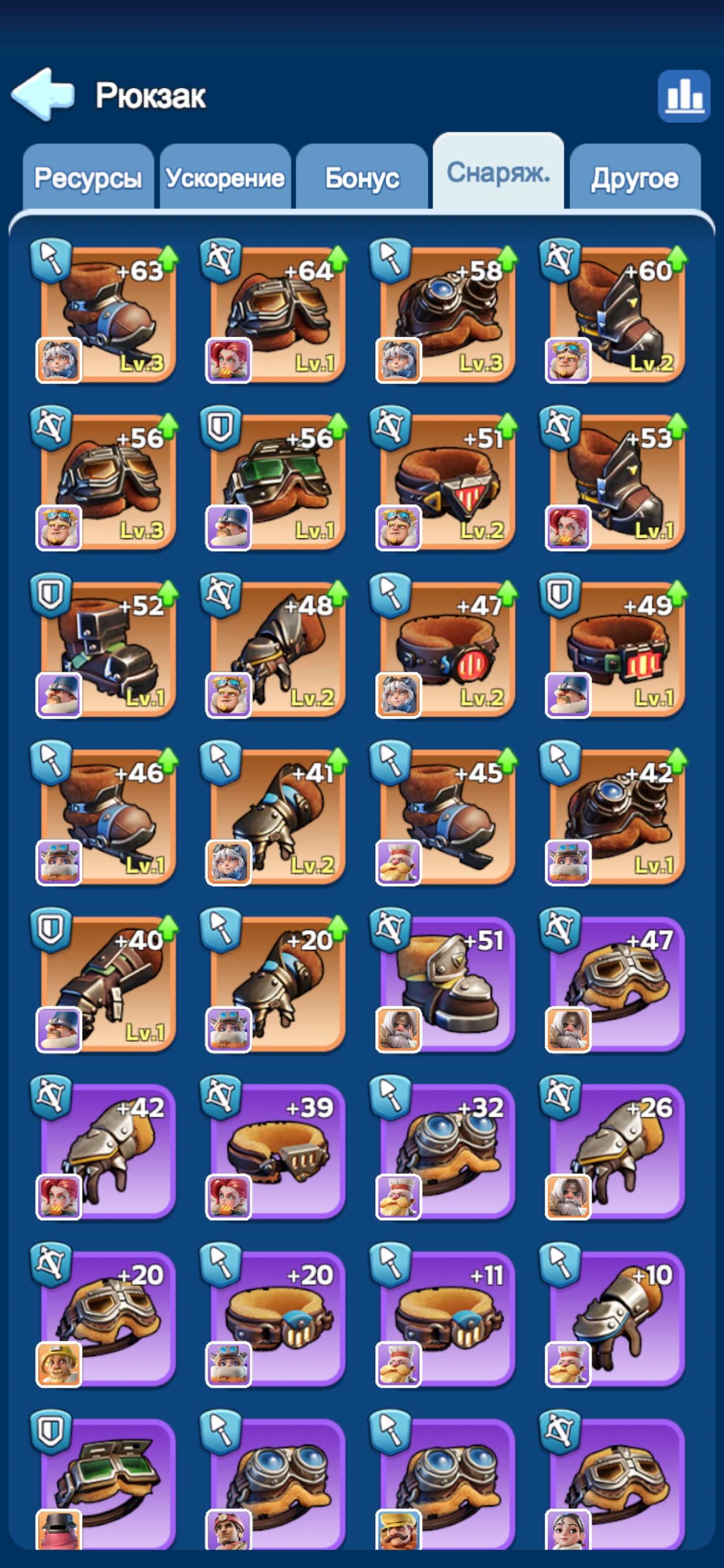Select the Снаряж. tab
This screenshot has height=1568, width=724.
coord(498,172)
